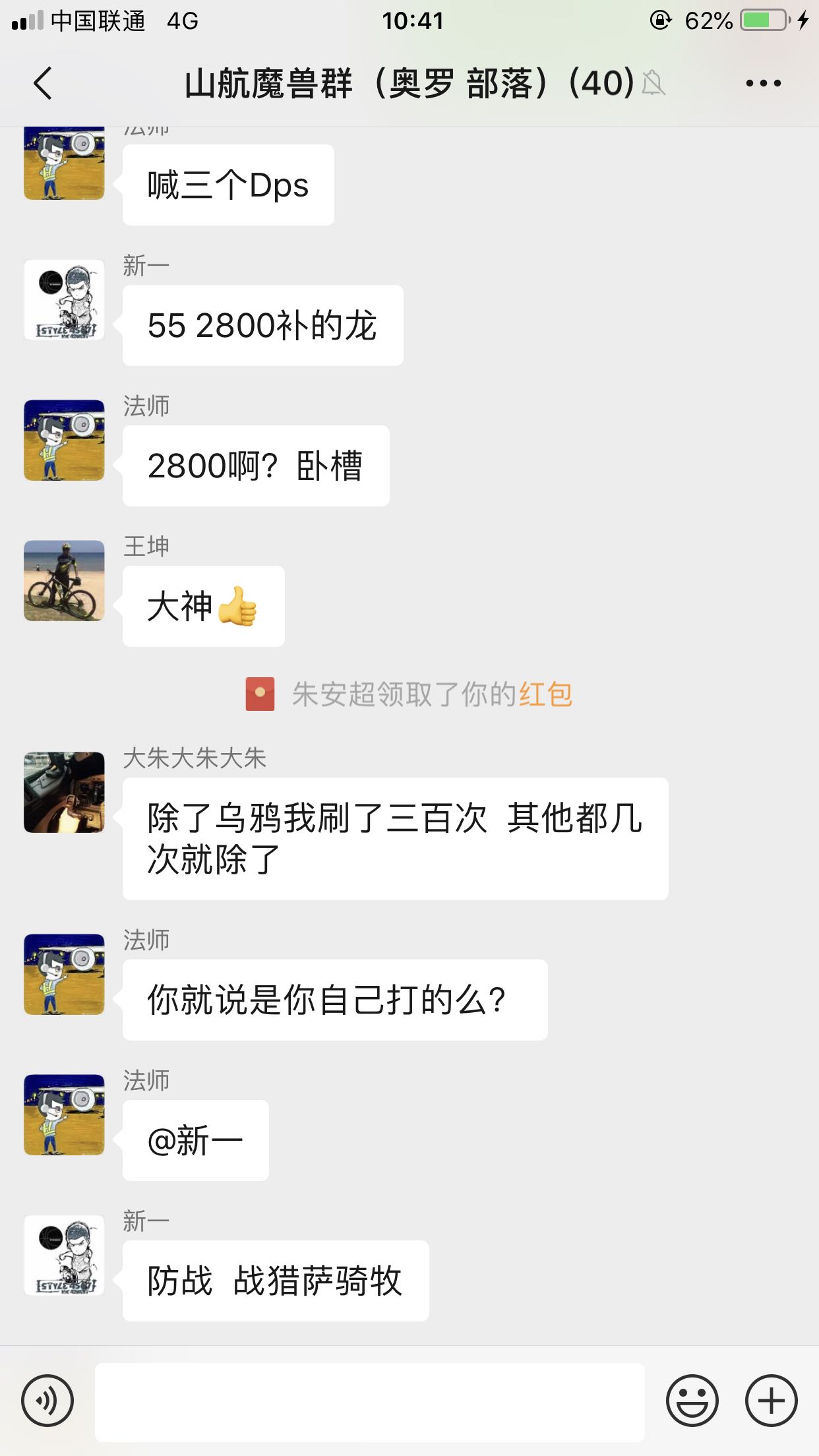Switch to voice message input
The height and width of the screenshot is (1456, 819).
tap(47, 1401)
